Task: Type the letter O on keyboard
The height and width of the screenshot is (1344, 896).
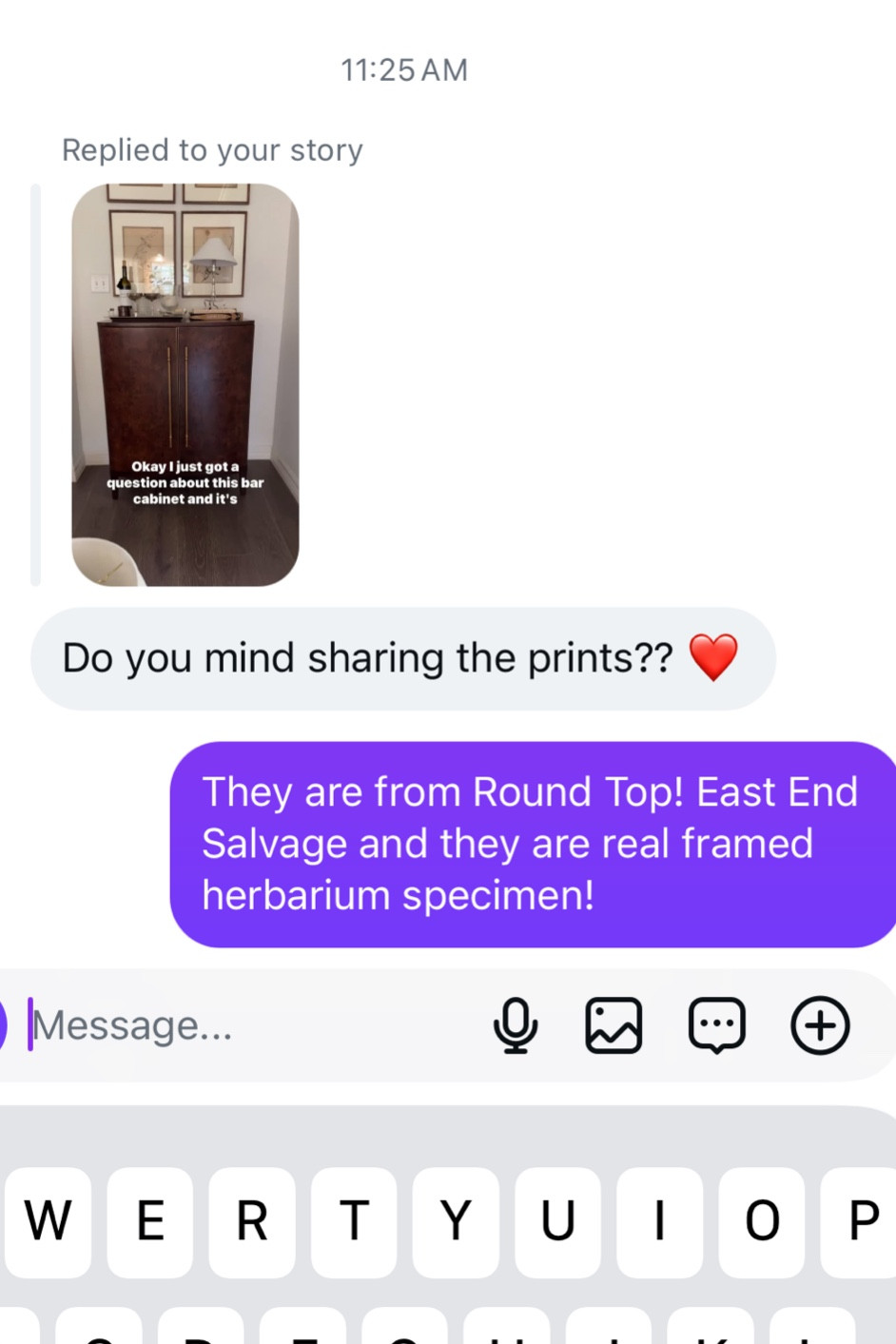Action: pyautogui.click(x=761, y=1221)
